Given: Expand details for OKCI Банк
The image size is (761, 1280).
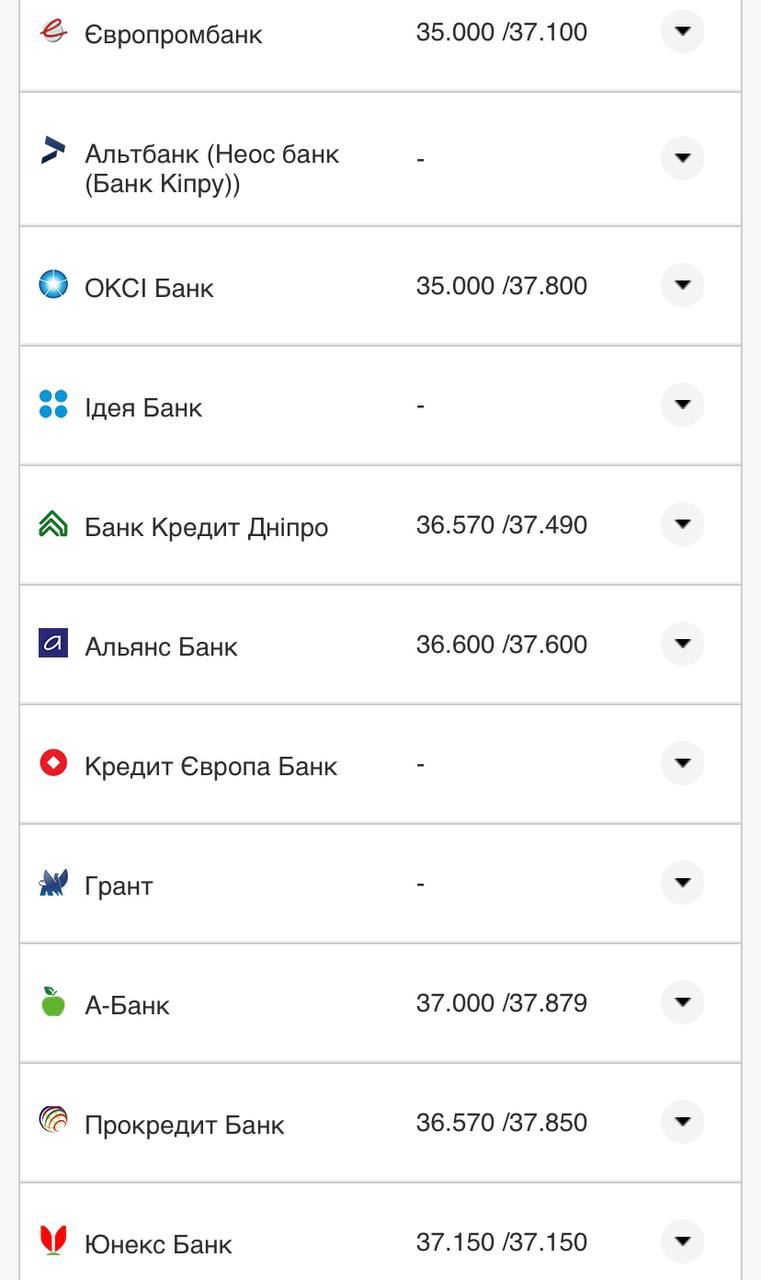Looking at the screenshot, I should pyautogui.click(x=682, y=285).
